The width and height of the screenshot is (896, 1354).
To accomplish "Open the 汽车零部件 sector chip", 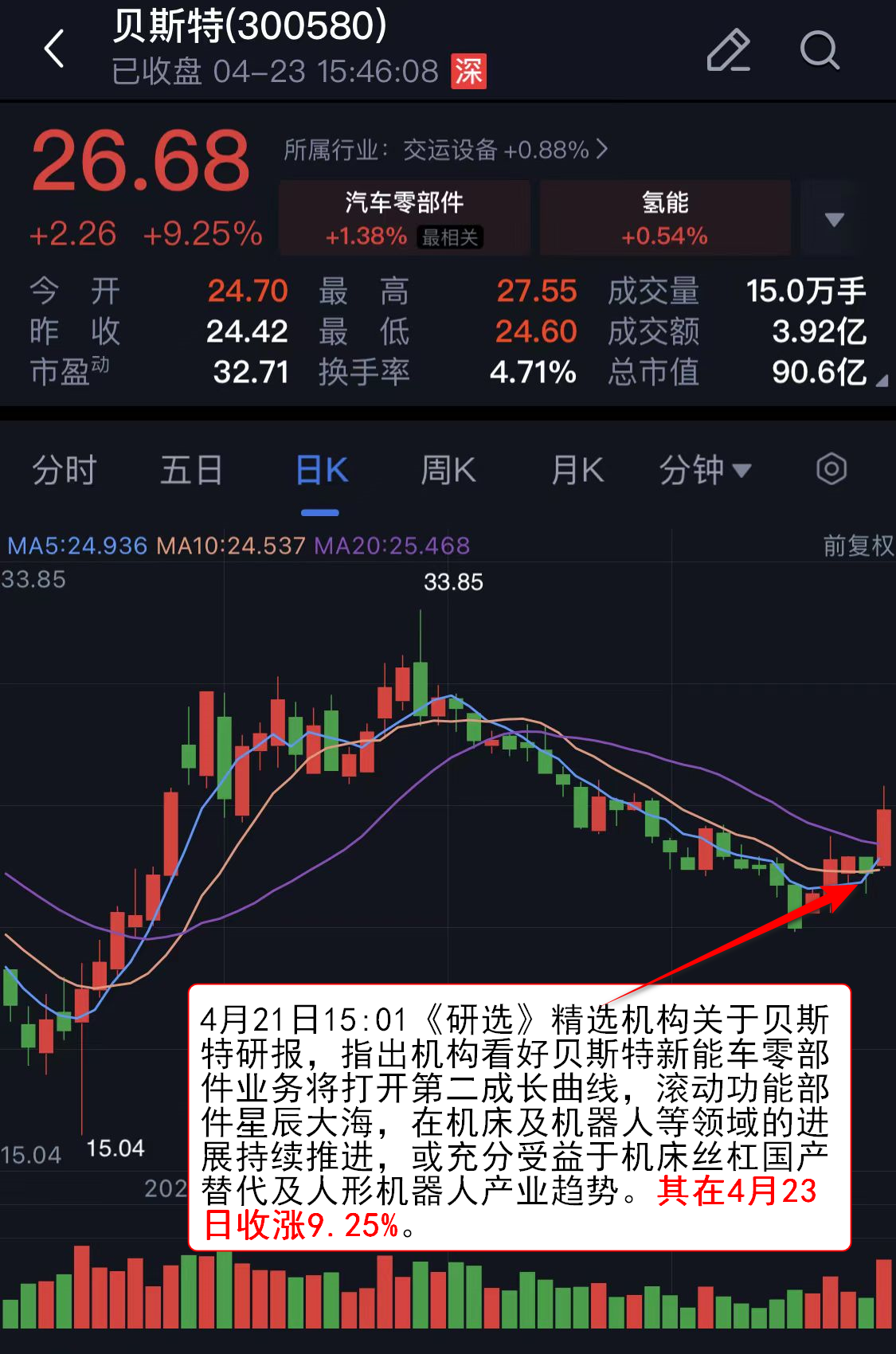I will [405, 217].
